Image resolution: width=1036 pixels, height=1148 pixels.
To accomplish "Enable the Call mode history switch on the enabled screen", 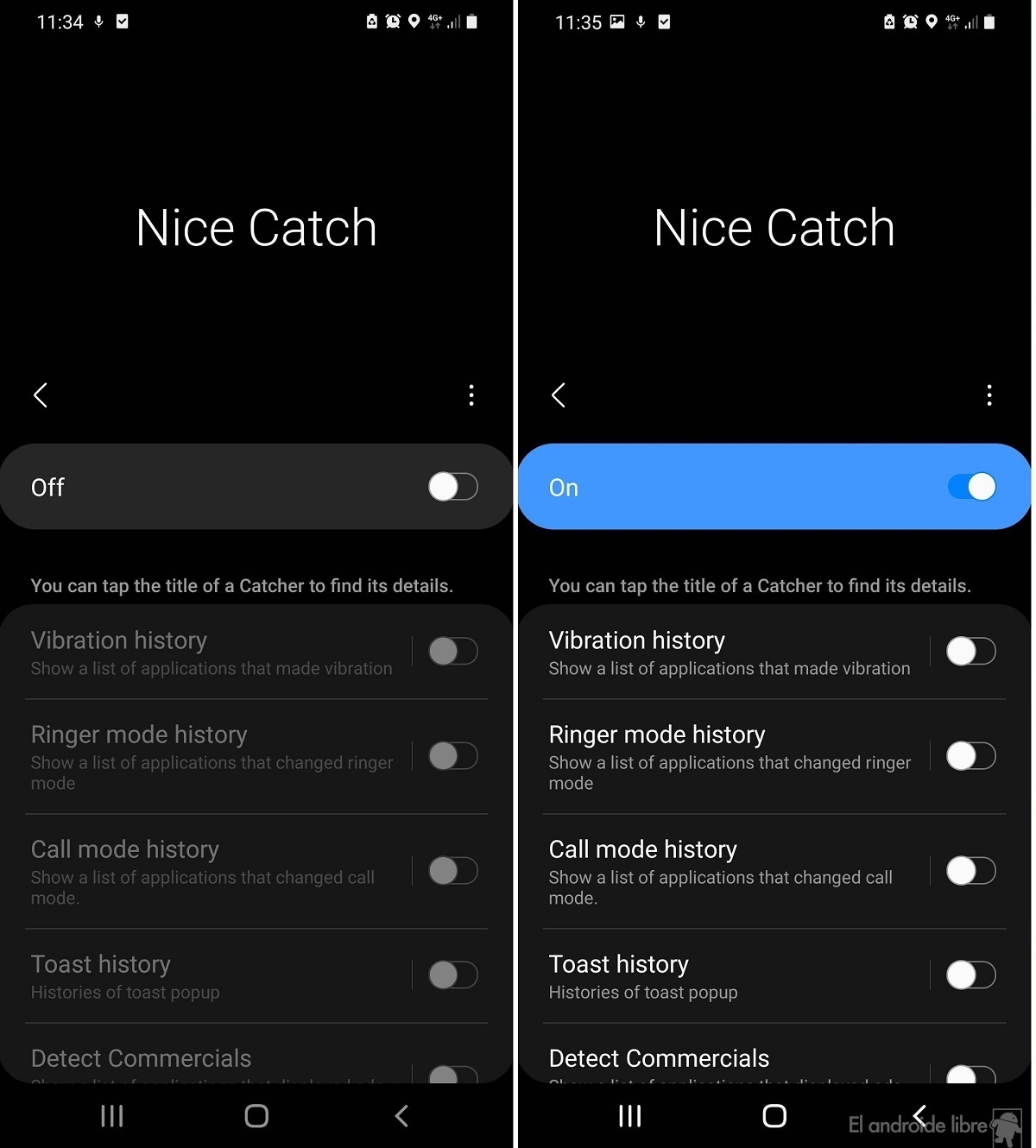I will point(970,871).
